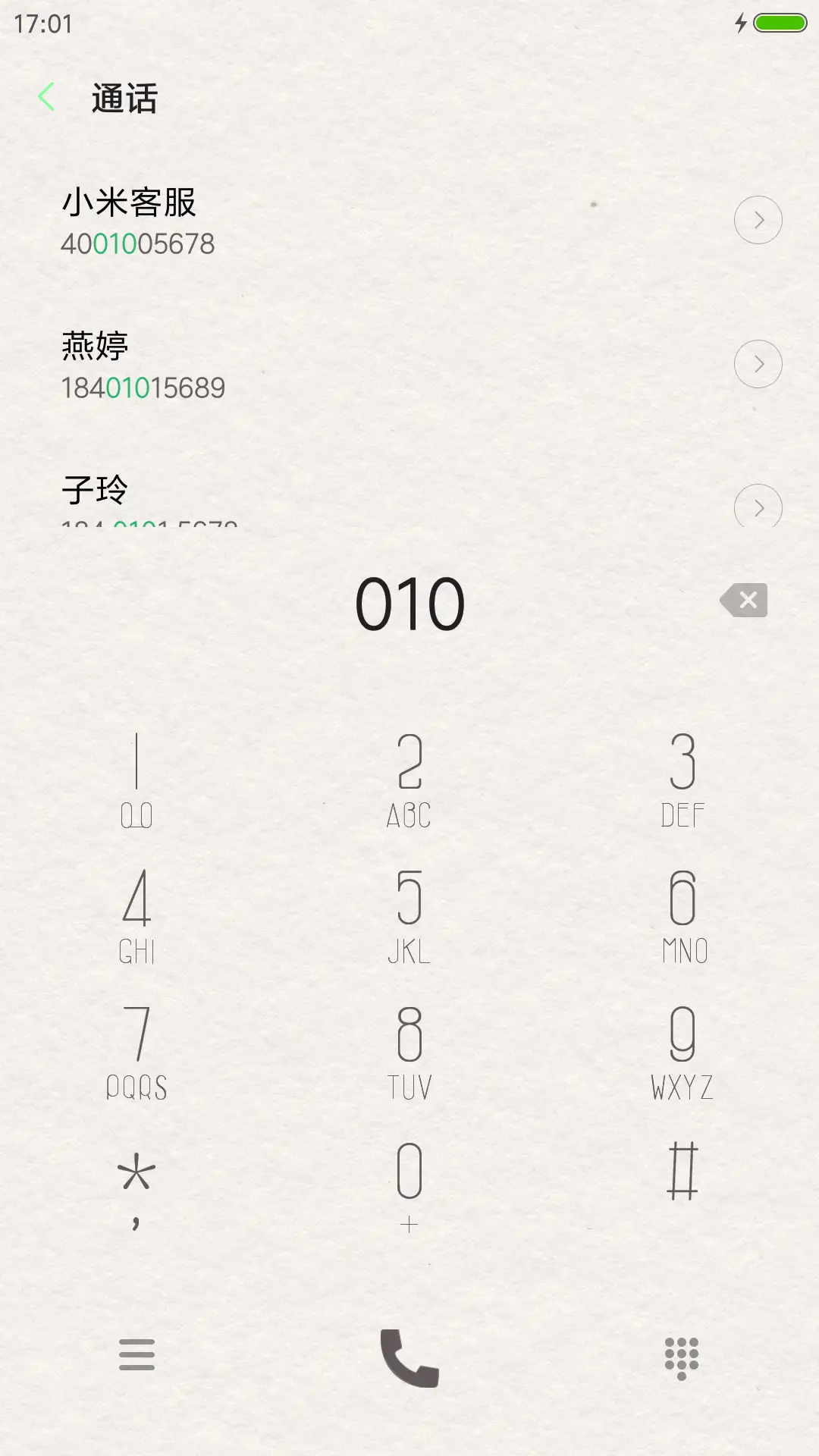Call the contact 小米客服

[x=303, y=220]
